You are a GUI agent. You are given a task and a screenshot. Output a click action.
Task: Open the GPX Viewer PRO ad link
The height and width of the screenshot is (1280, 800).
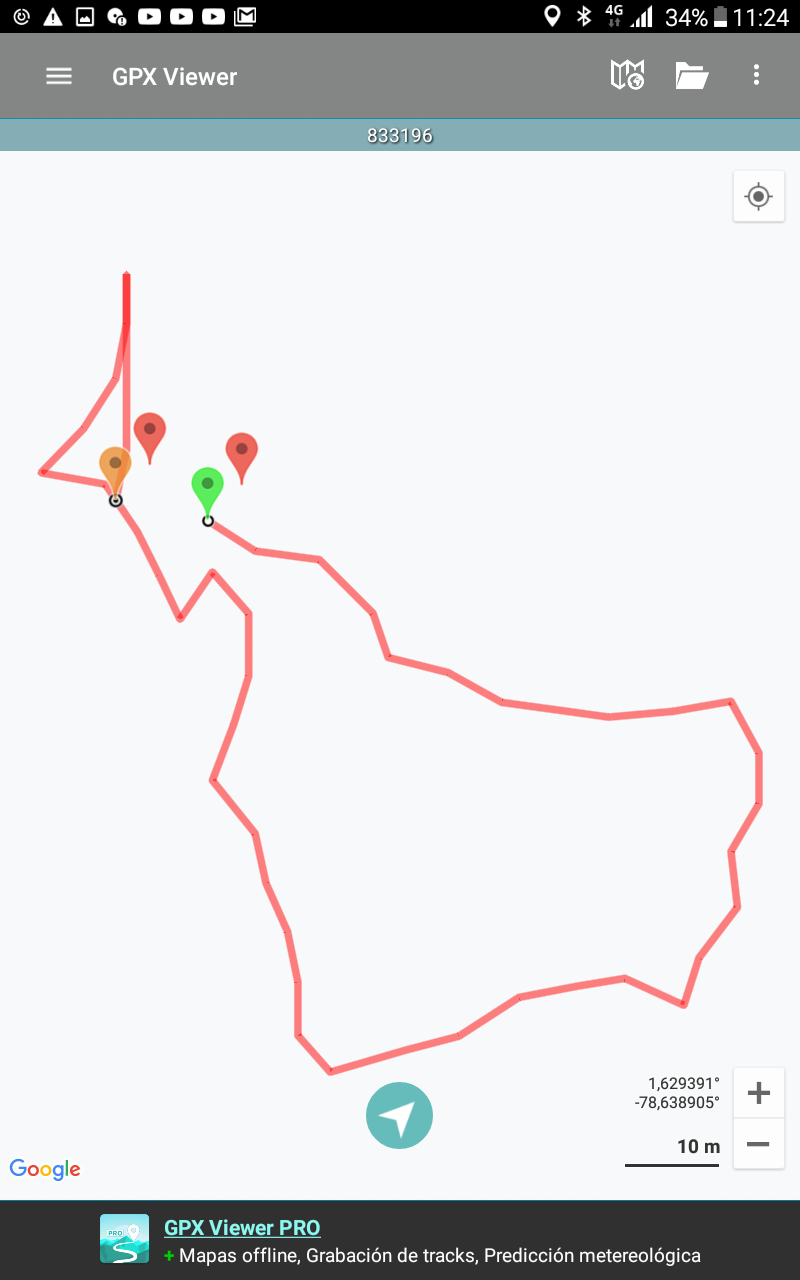pos(242,1228)
